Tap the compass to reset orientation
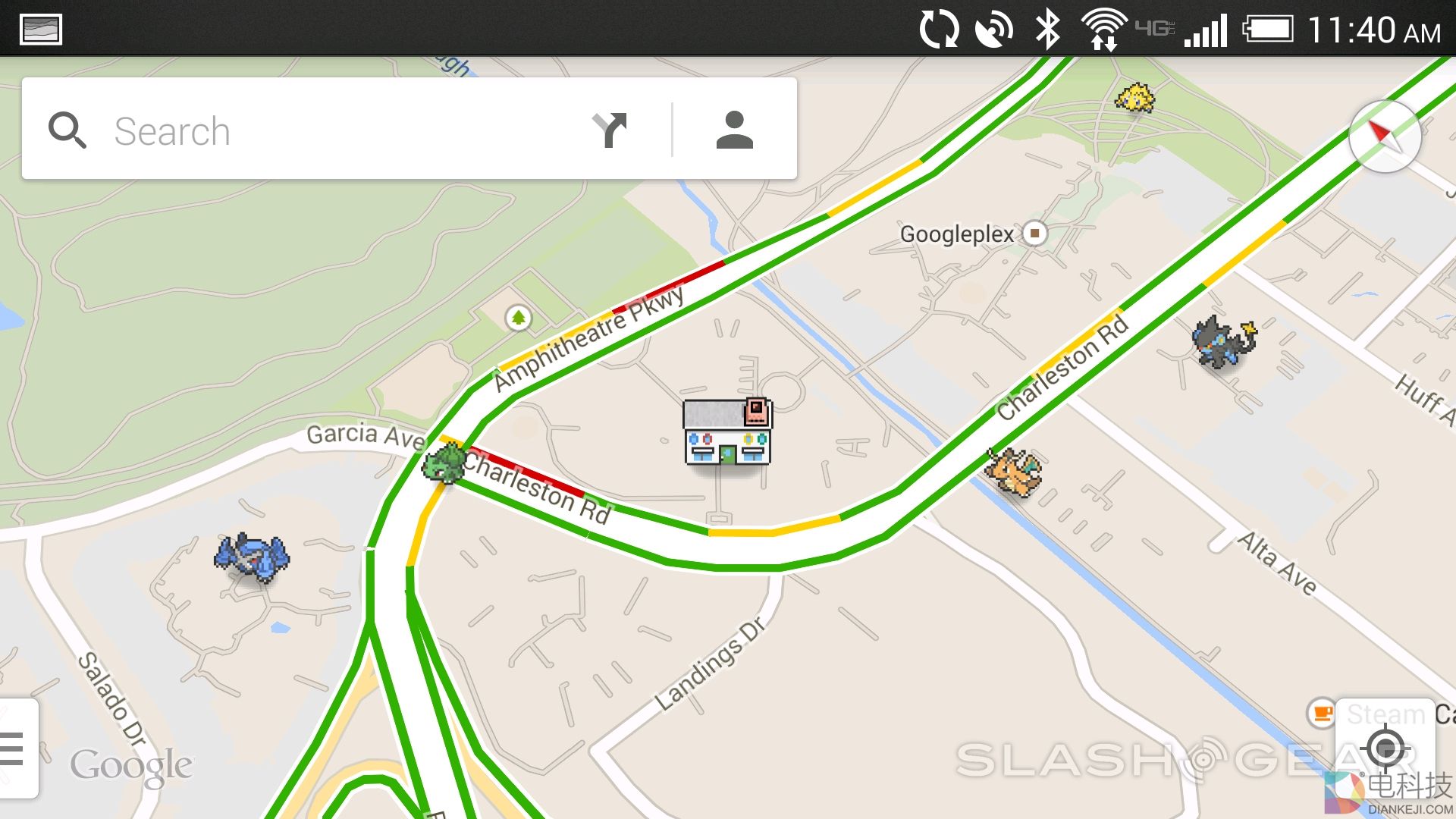 point(1384,136)
